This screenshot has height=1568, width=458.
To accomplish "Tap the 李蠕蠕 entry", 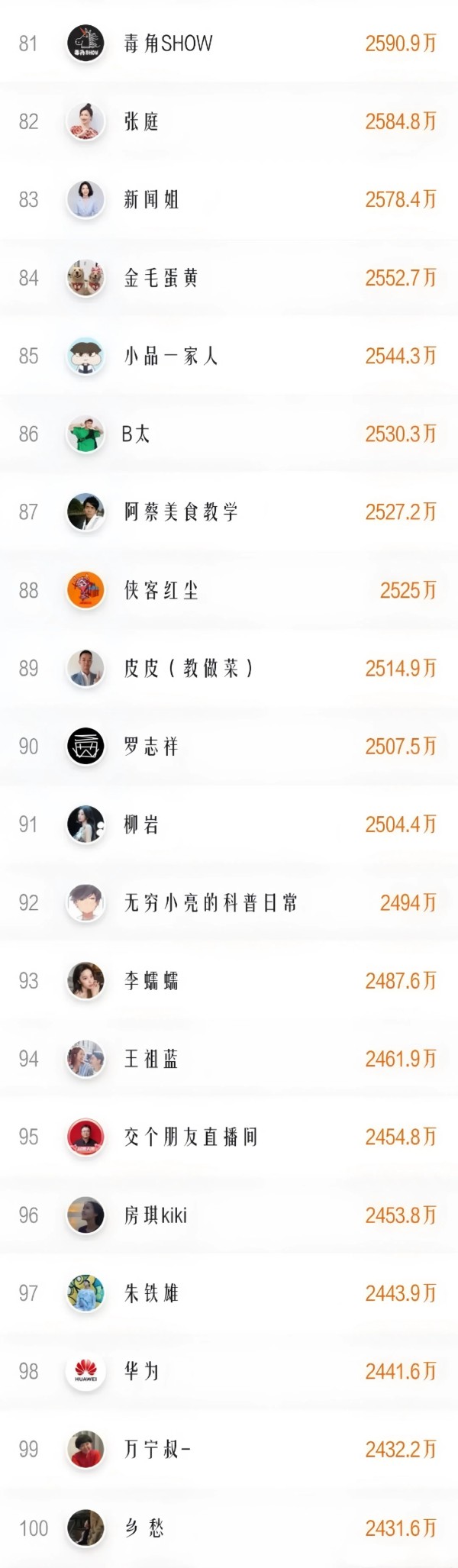I will click(151, 981).
